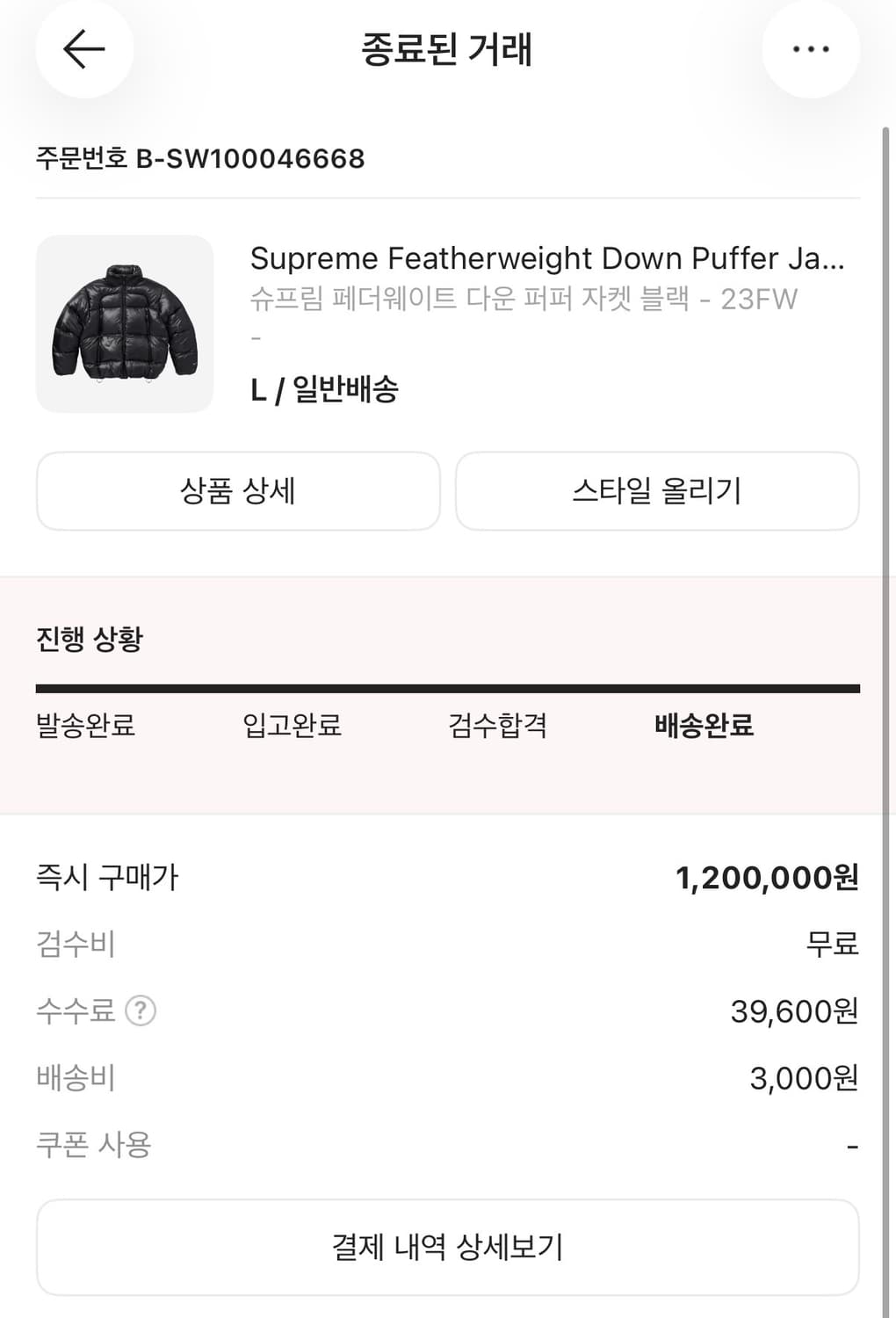This screenshot has height=1318, width=896.
Task: Open the Supreme puffer jacket thumbnail image
Action: pyautogui.click(x=124, y=323)
